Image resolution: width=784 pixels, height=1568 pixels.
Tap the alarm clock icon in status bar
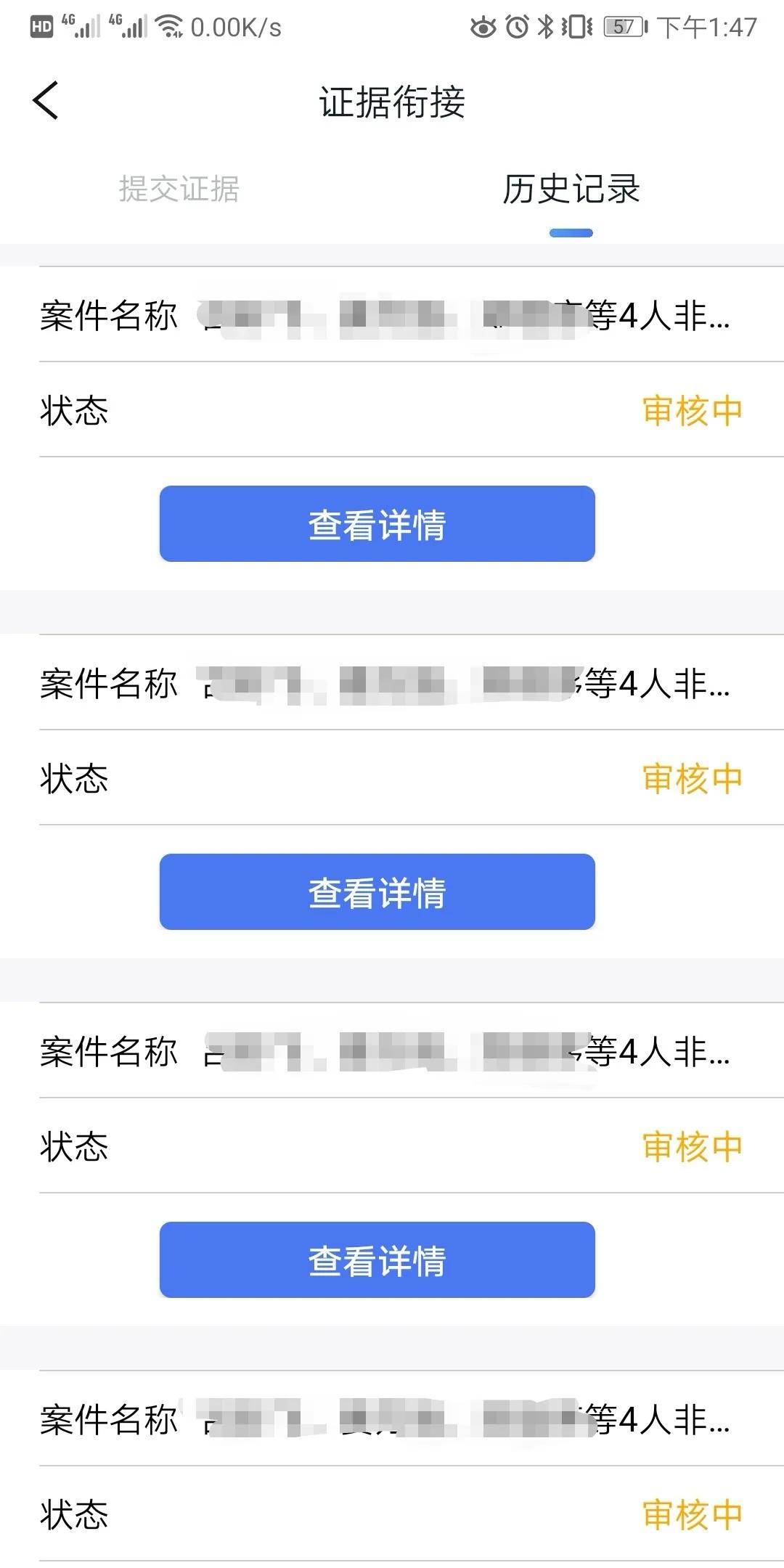tap(516, 26)
